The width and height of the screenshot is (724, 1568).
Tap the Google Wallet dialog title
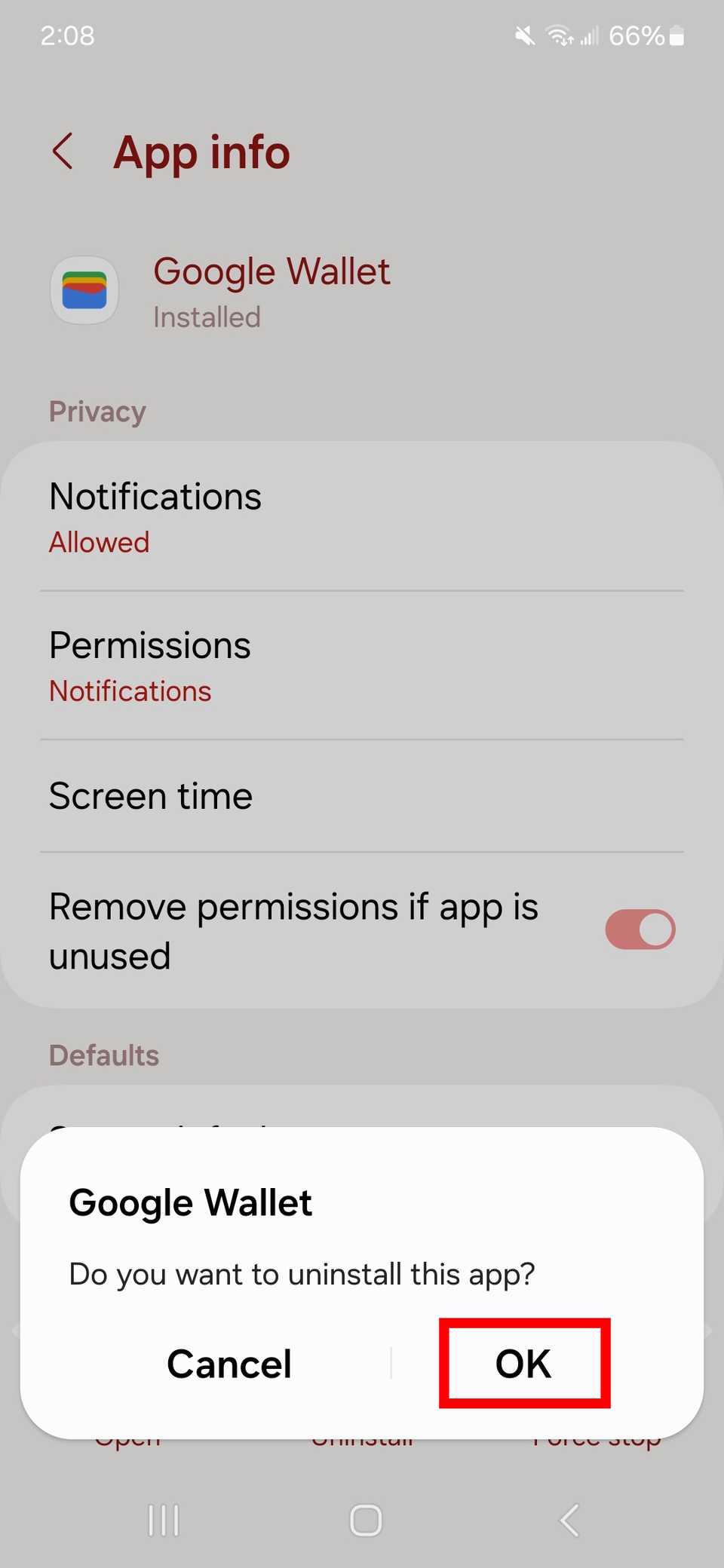(189, 1203)
